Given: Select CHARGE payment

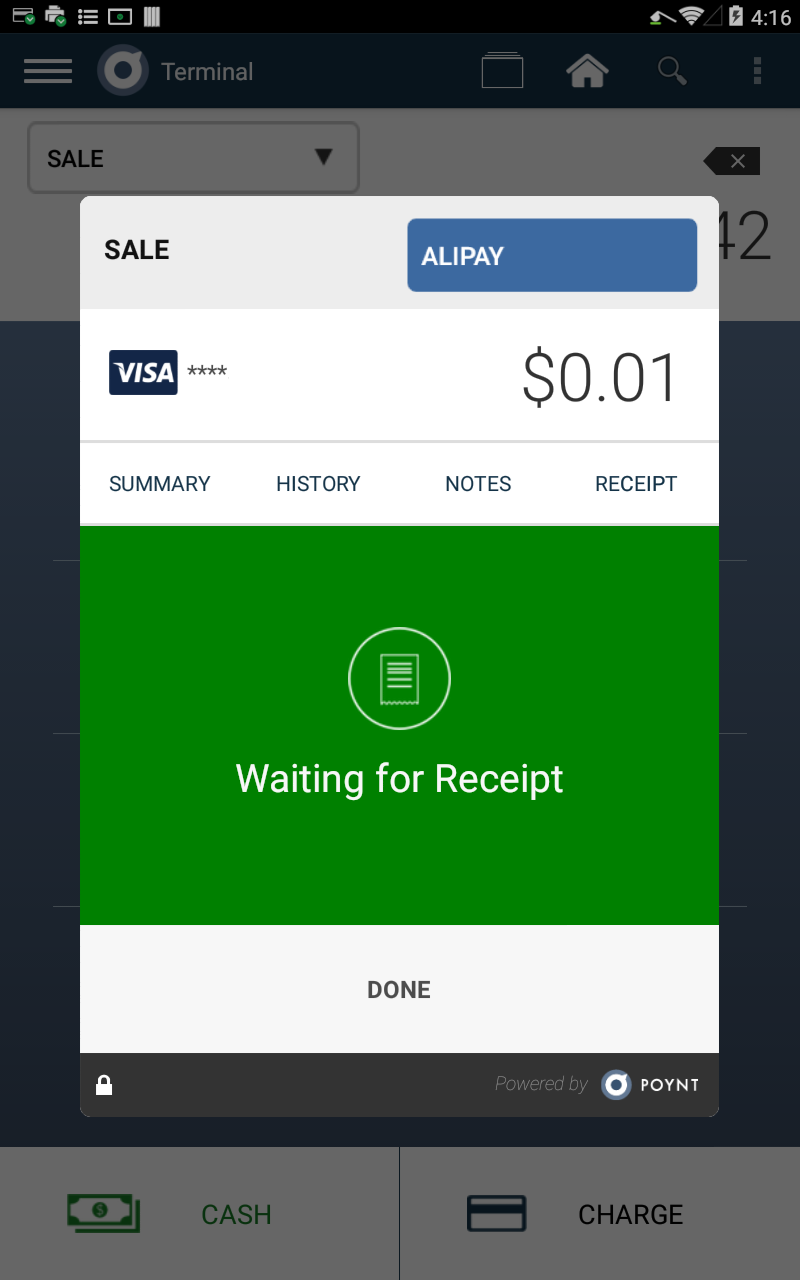Looking at the screenshot, I should point(600,1214).
